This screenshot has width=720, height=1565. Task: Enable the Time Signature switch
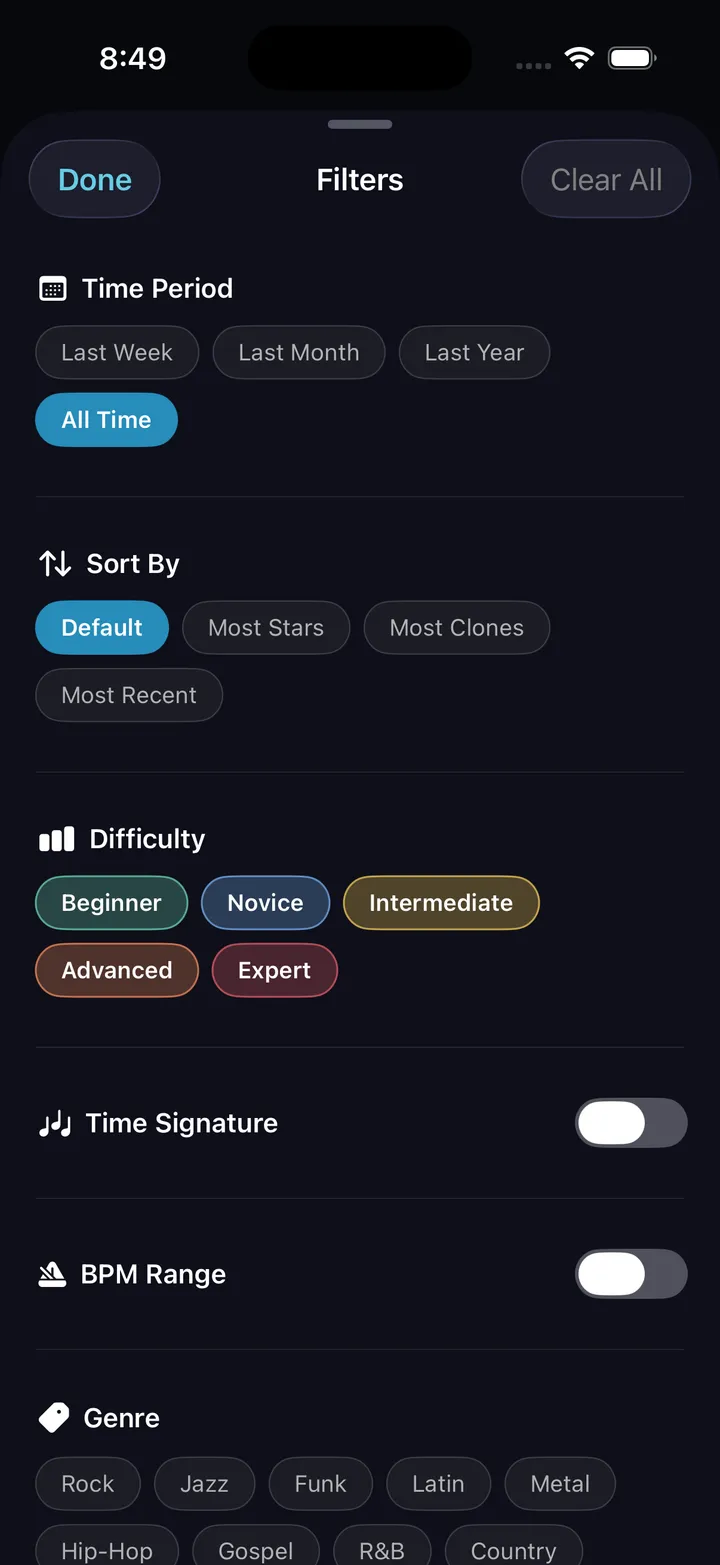tap(631, 1123)
